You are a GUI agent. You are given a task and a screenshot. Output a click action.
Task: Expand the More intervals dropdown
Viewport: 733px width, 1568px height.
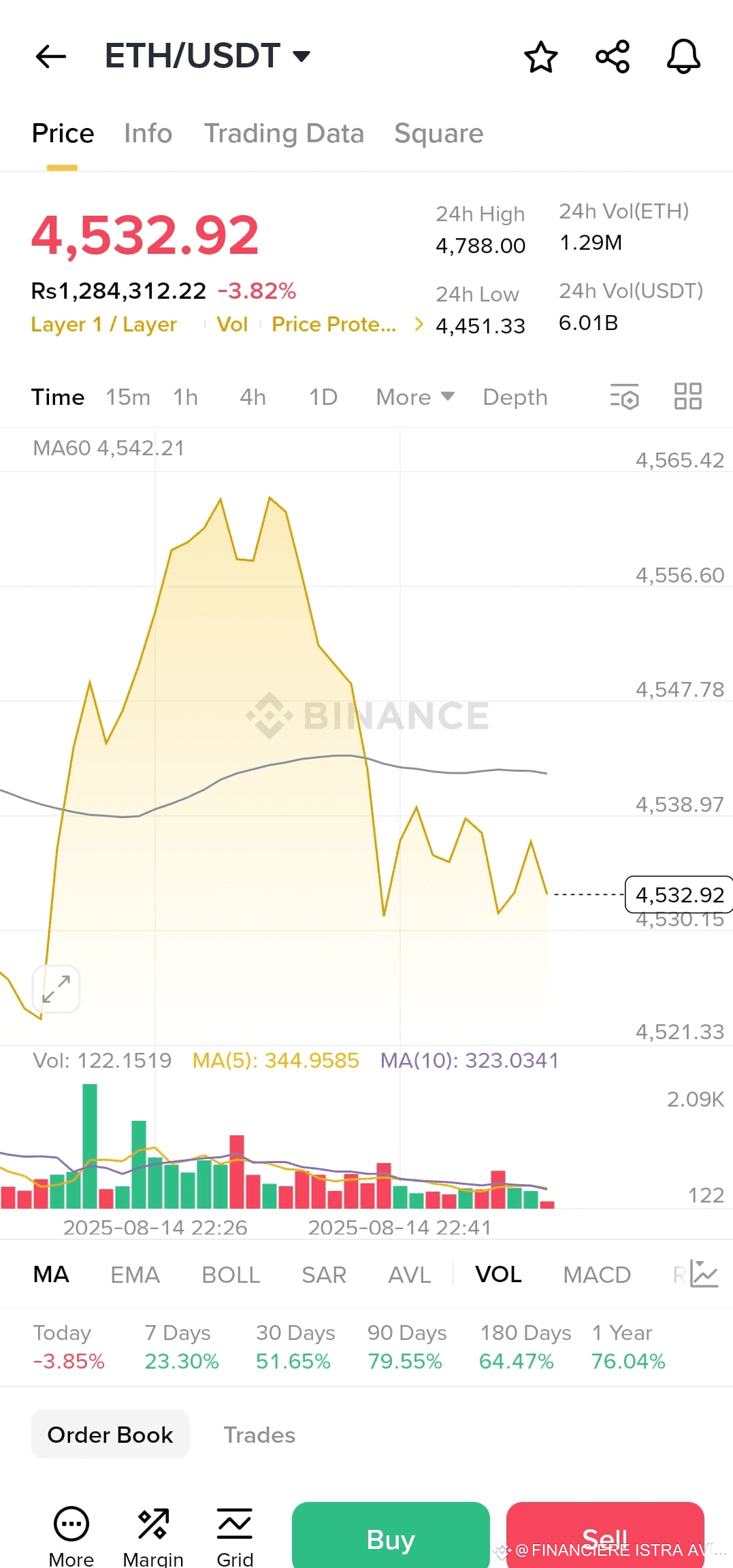pyautogui.click(x=414, y=397)
